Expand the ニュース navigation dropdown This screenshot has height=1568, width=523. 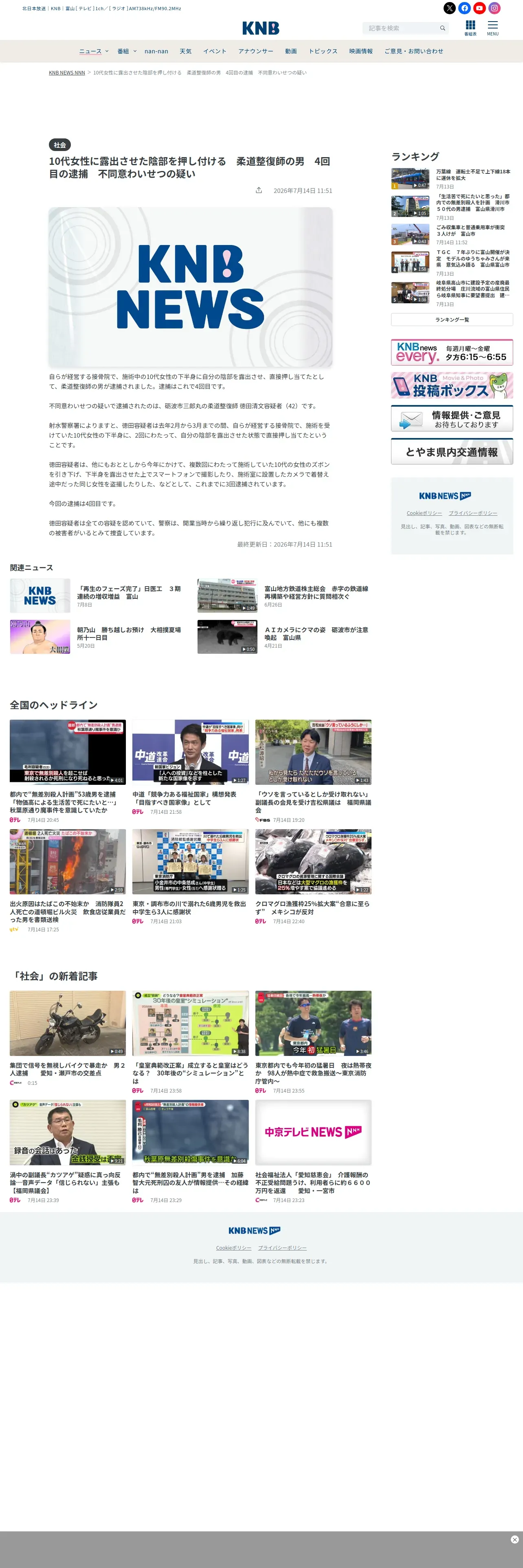94,51
